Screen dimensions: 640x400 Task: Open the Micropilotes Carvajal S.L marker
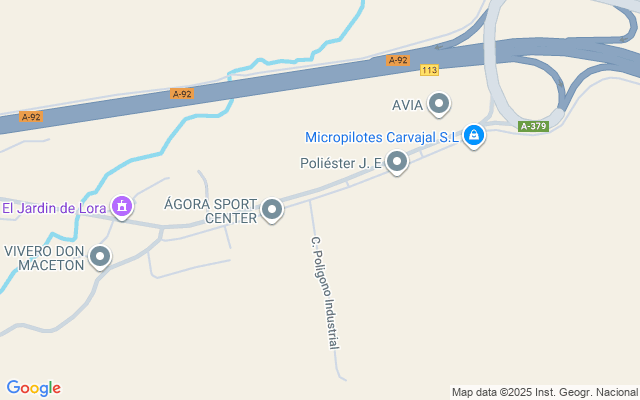pos(474,136)
